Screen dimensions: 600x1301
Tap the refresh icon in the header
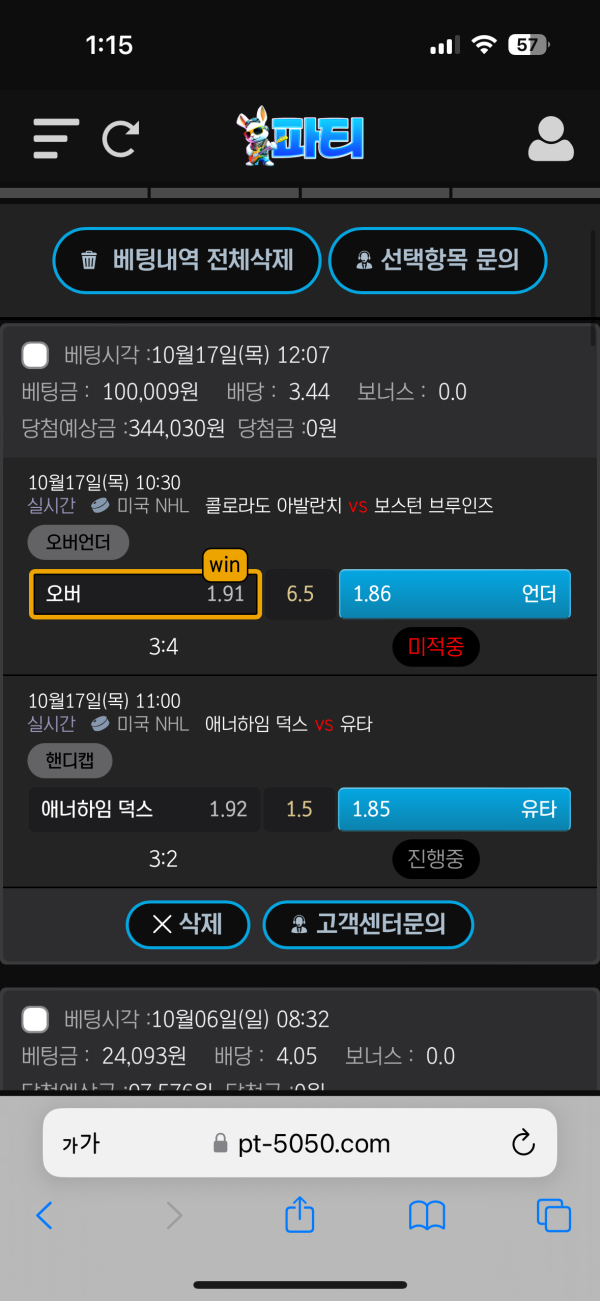click(120, 138)
